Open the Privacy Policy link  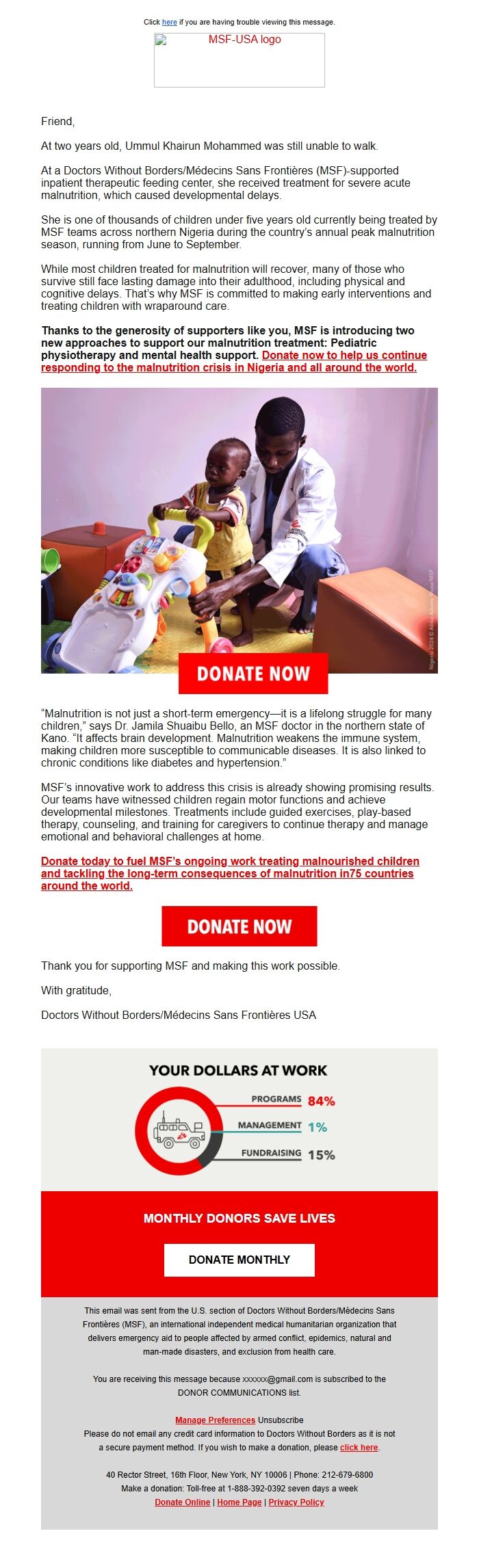click(296, 1502)
